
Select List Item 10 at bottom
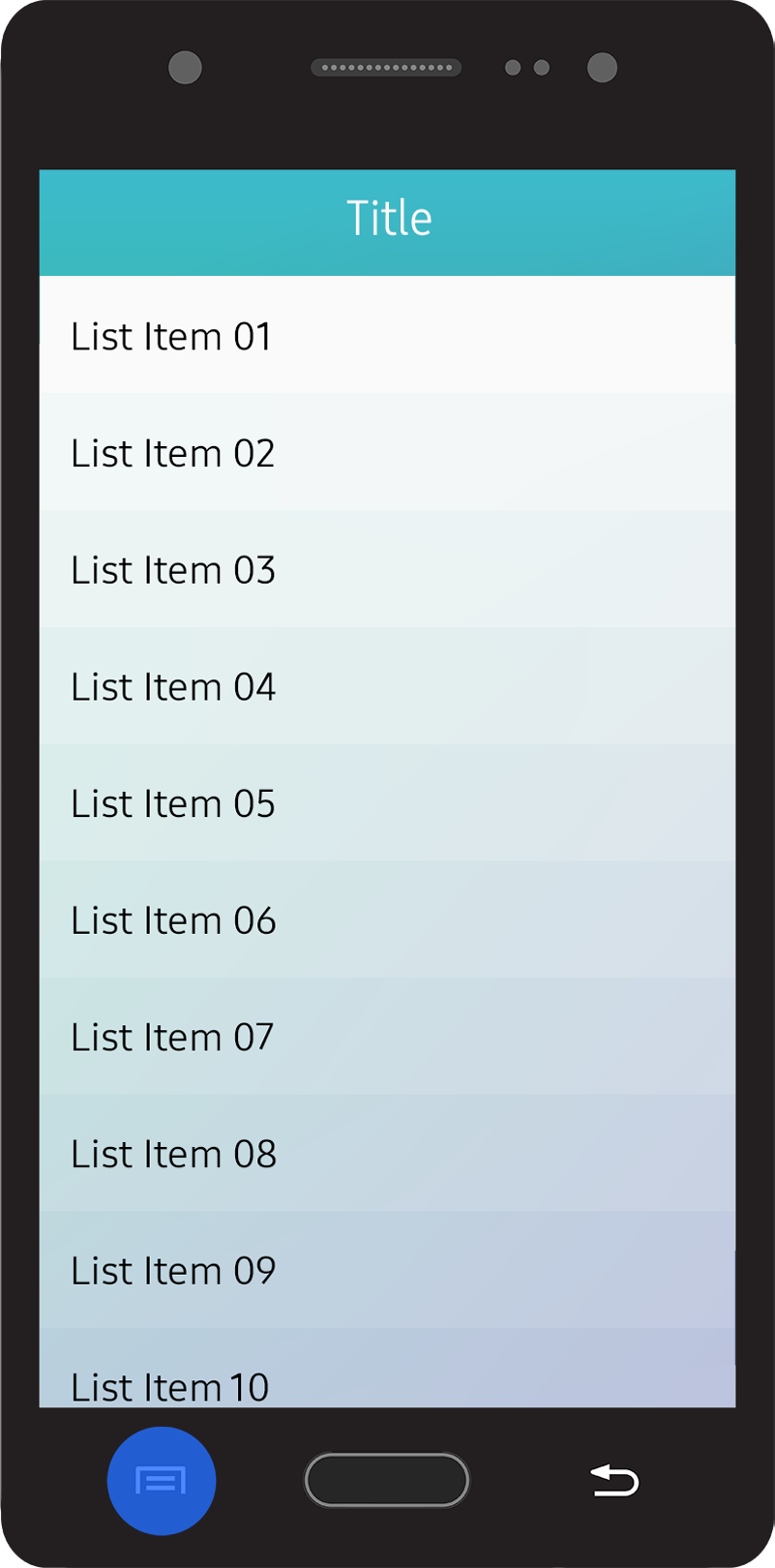pos(387,1384)
